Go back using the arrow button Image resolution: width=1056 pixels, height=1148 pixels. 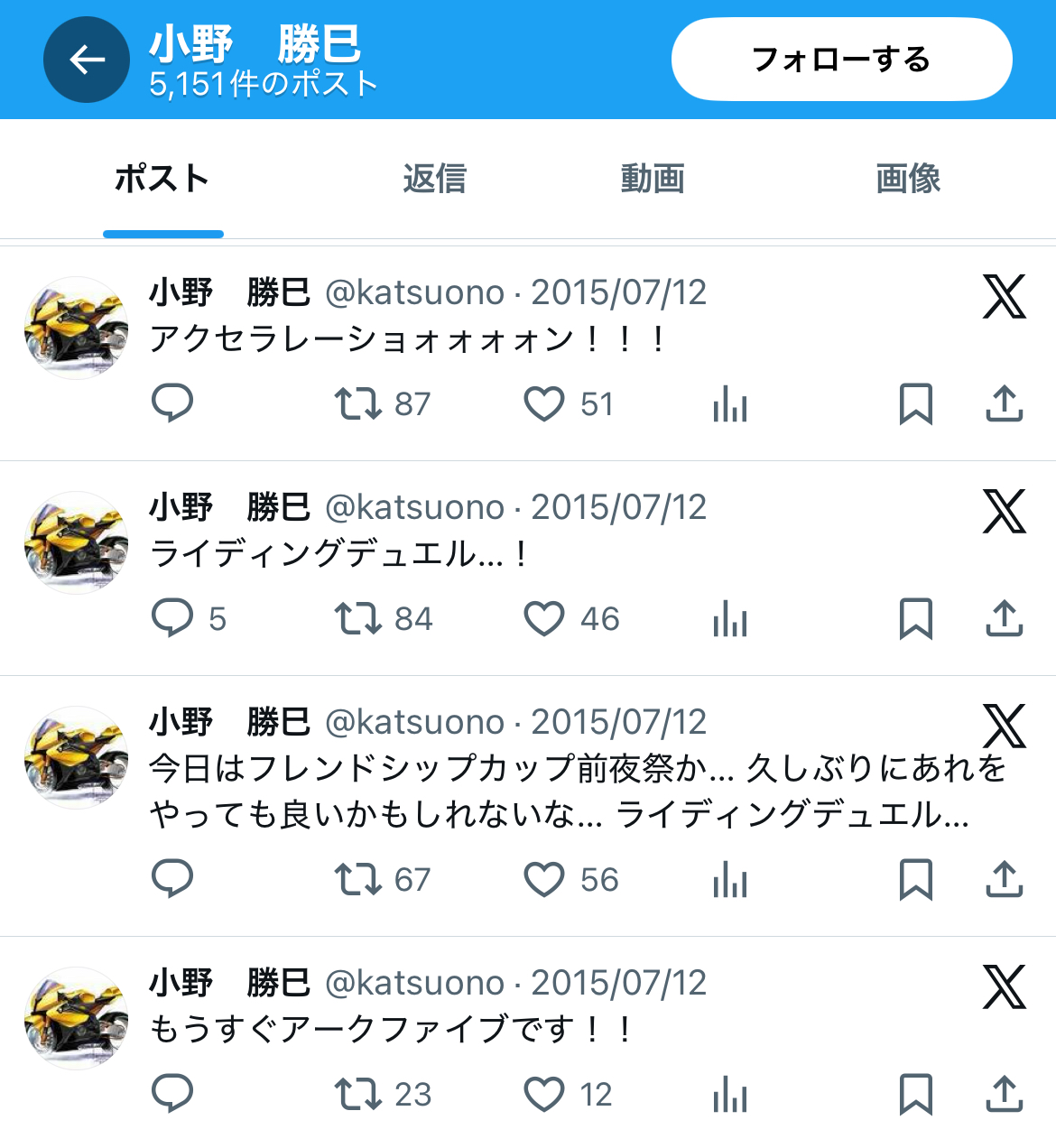click(x=87, y=60)
